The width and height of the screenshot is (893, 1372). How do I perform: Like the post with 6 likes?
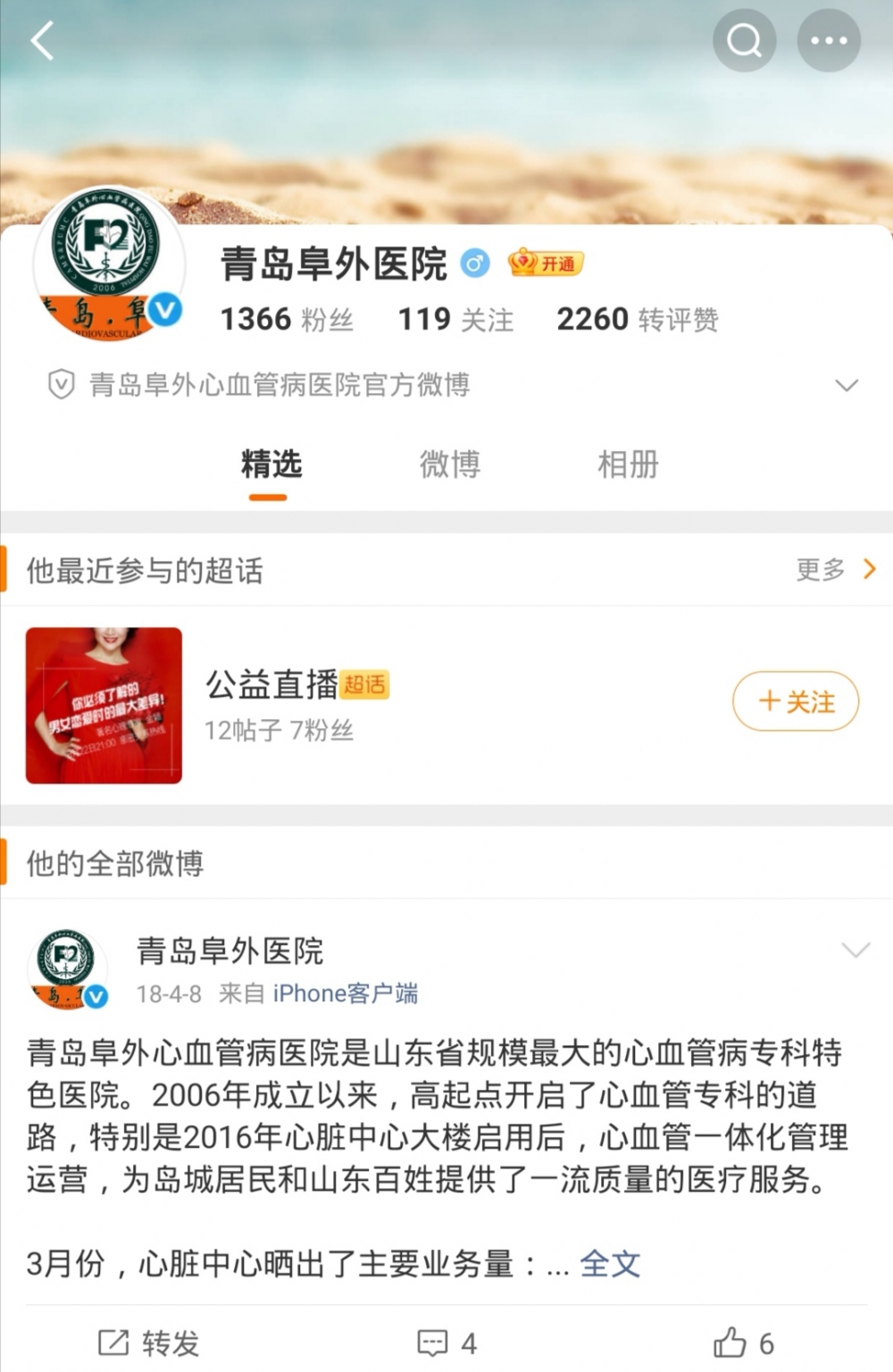(743, 1343)
